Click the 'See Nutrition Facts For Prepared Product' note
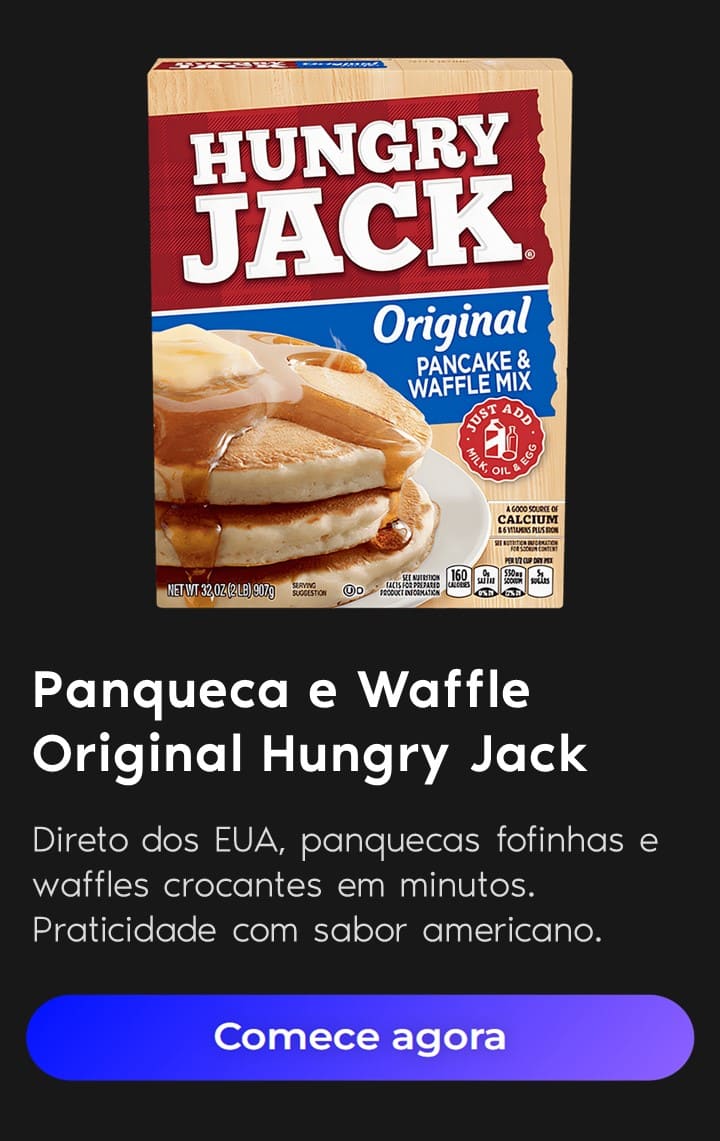The height and width of the screenshot is (1141, 720). coord(412,584)
